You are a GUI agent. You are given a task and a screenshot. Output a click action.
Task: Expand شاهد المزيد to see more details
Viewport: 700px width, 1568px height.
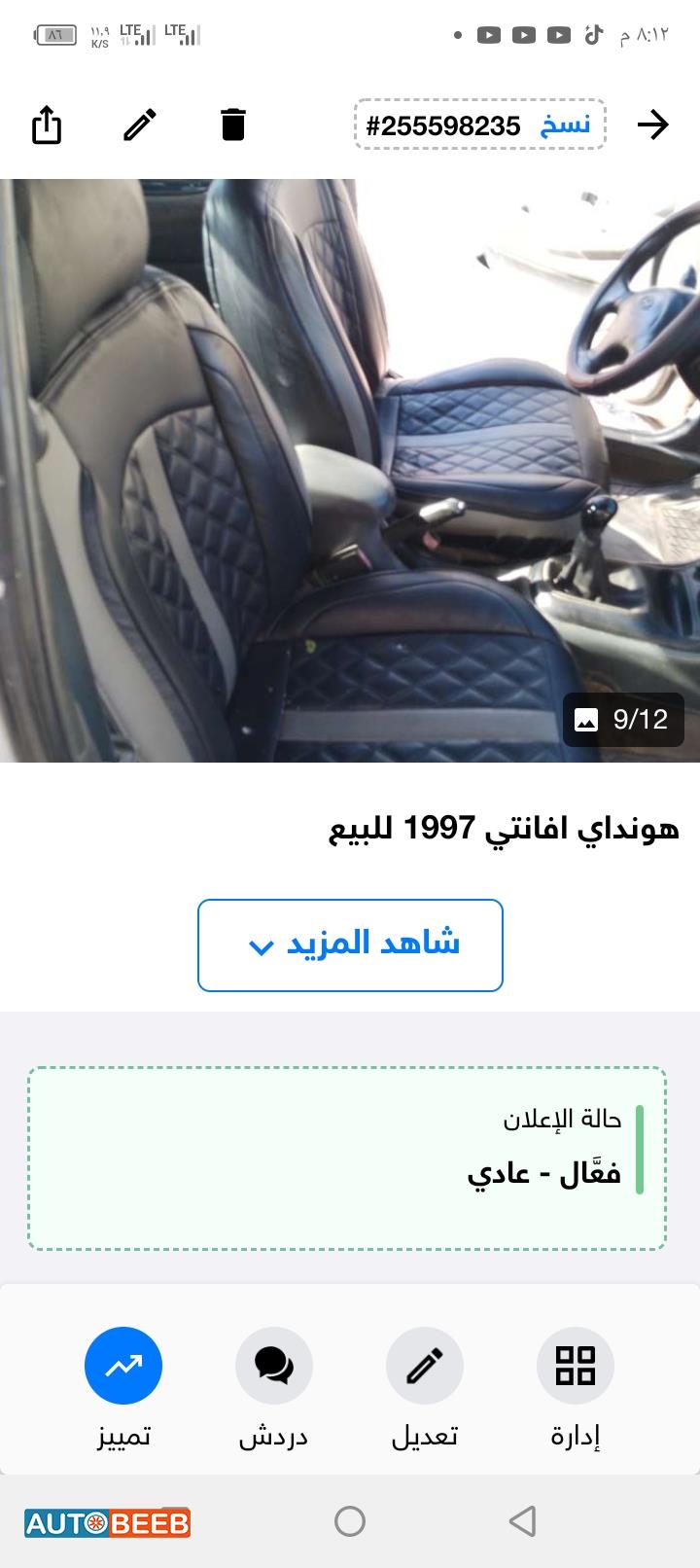tap(350, 945)
